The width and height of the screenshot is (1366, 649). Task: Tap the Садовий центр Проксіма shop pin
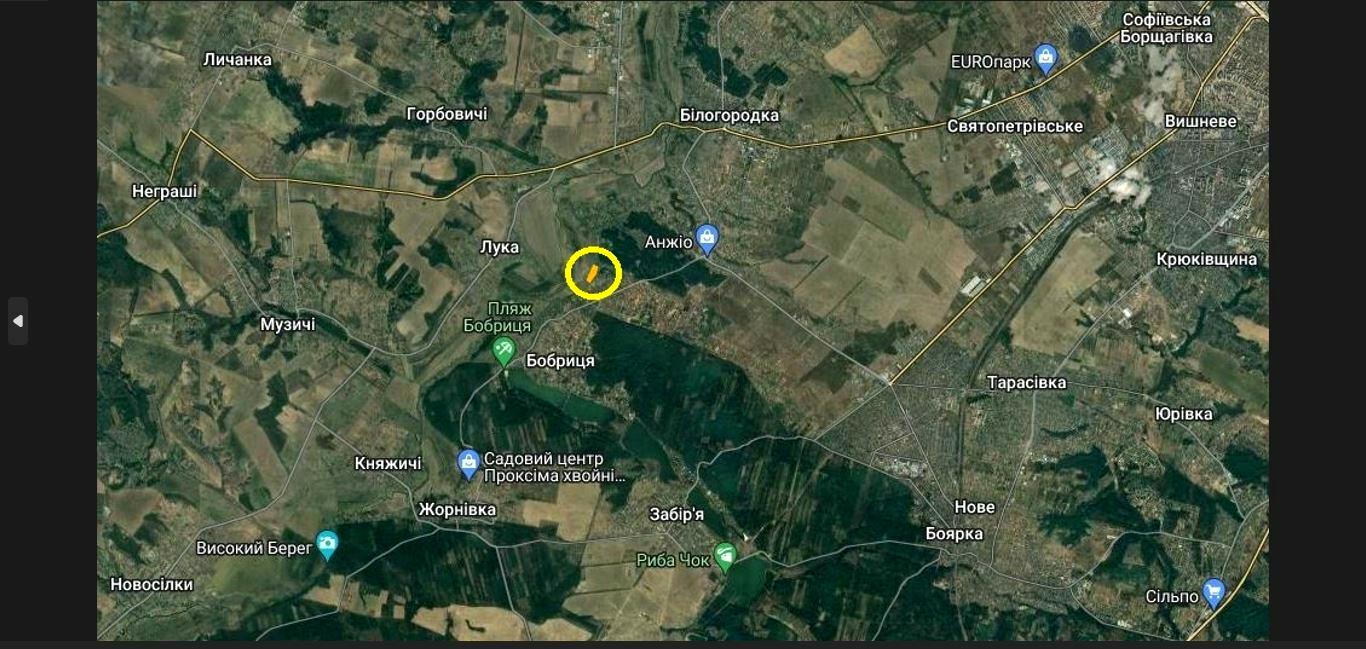tap(468, 462)
